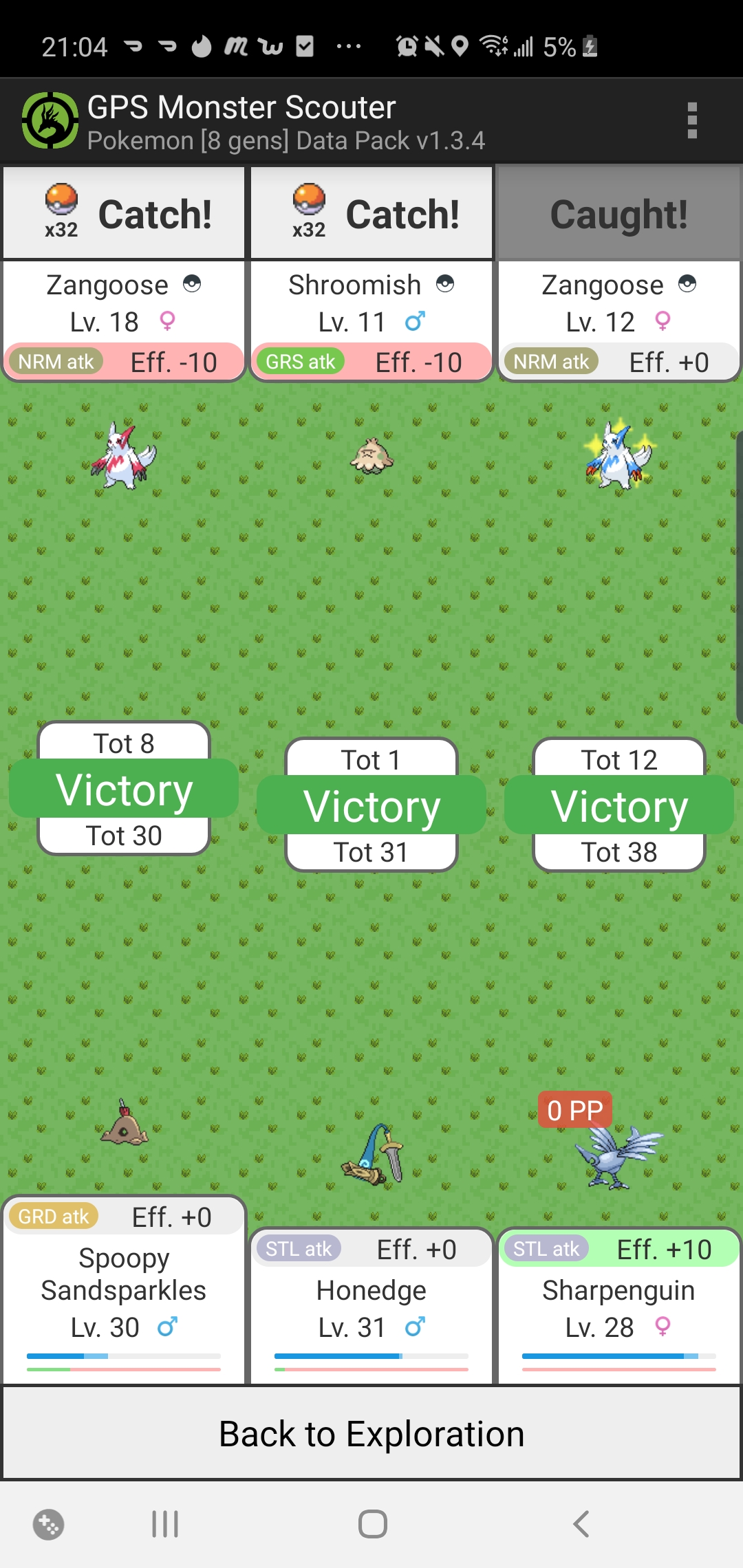Tap Back to Exploration
The height and width of the screenshot is (1568, 743).
371,1434
